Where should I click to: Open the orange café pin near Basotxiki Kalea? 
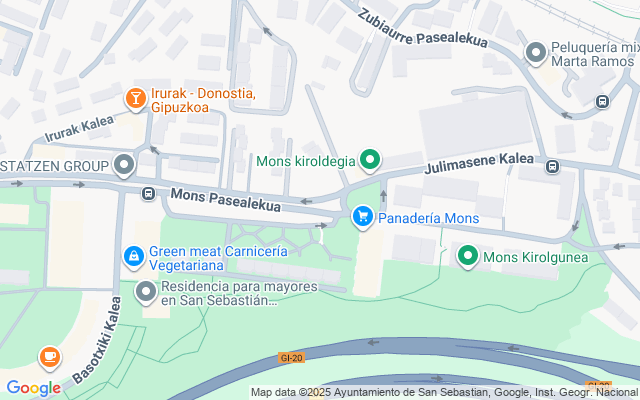(50, 358)
